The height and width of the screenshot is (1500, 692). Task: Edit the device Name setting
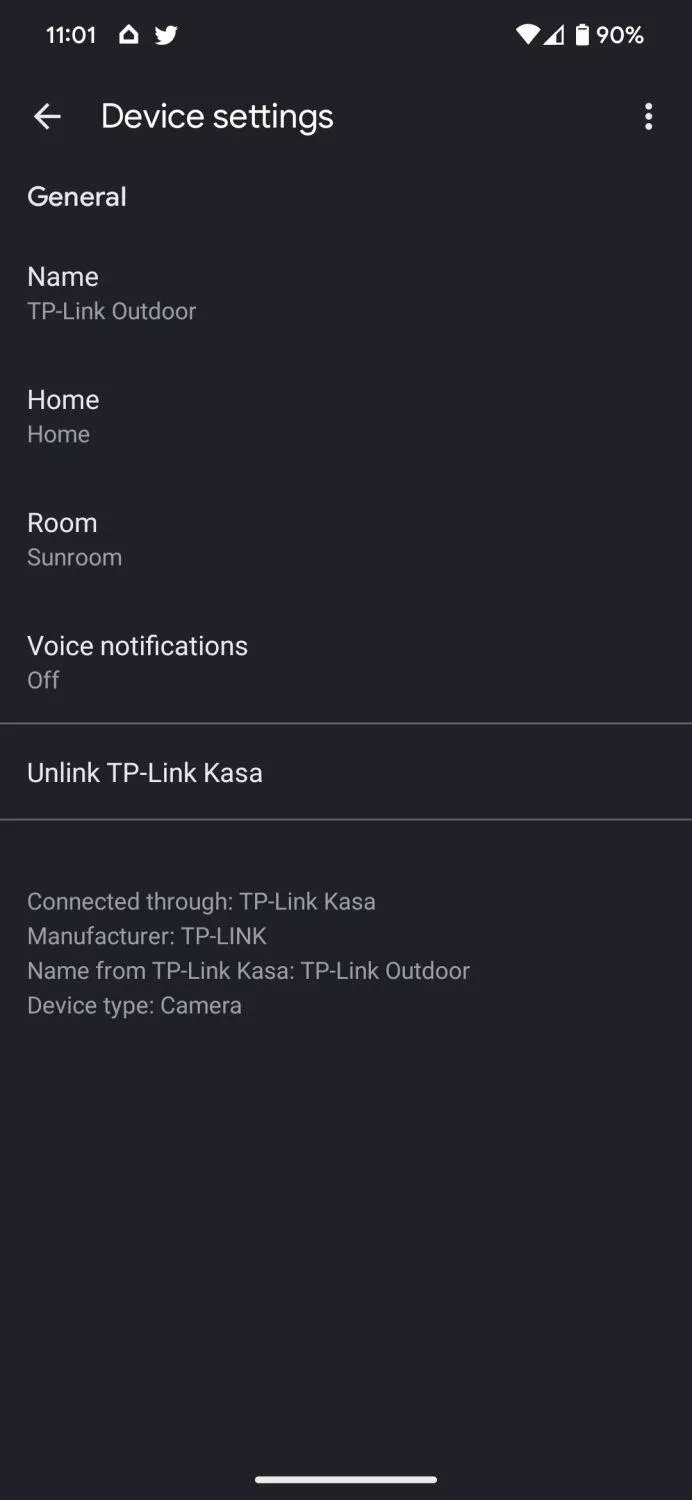coord(346,293)
